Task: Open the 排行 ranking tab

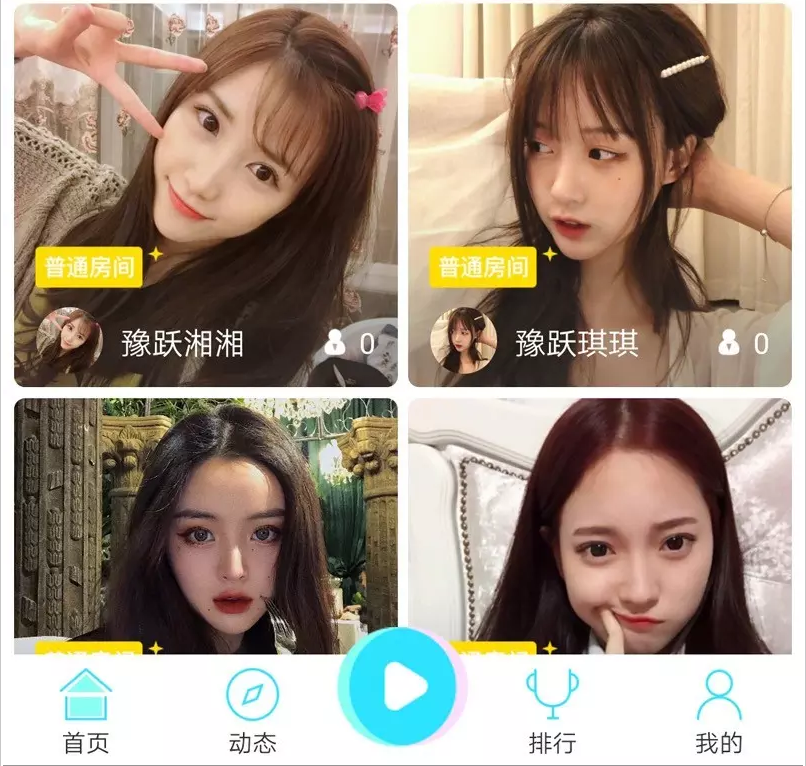Action: [552, 712]
